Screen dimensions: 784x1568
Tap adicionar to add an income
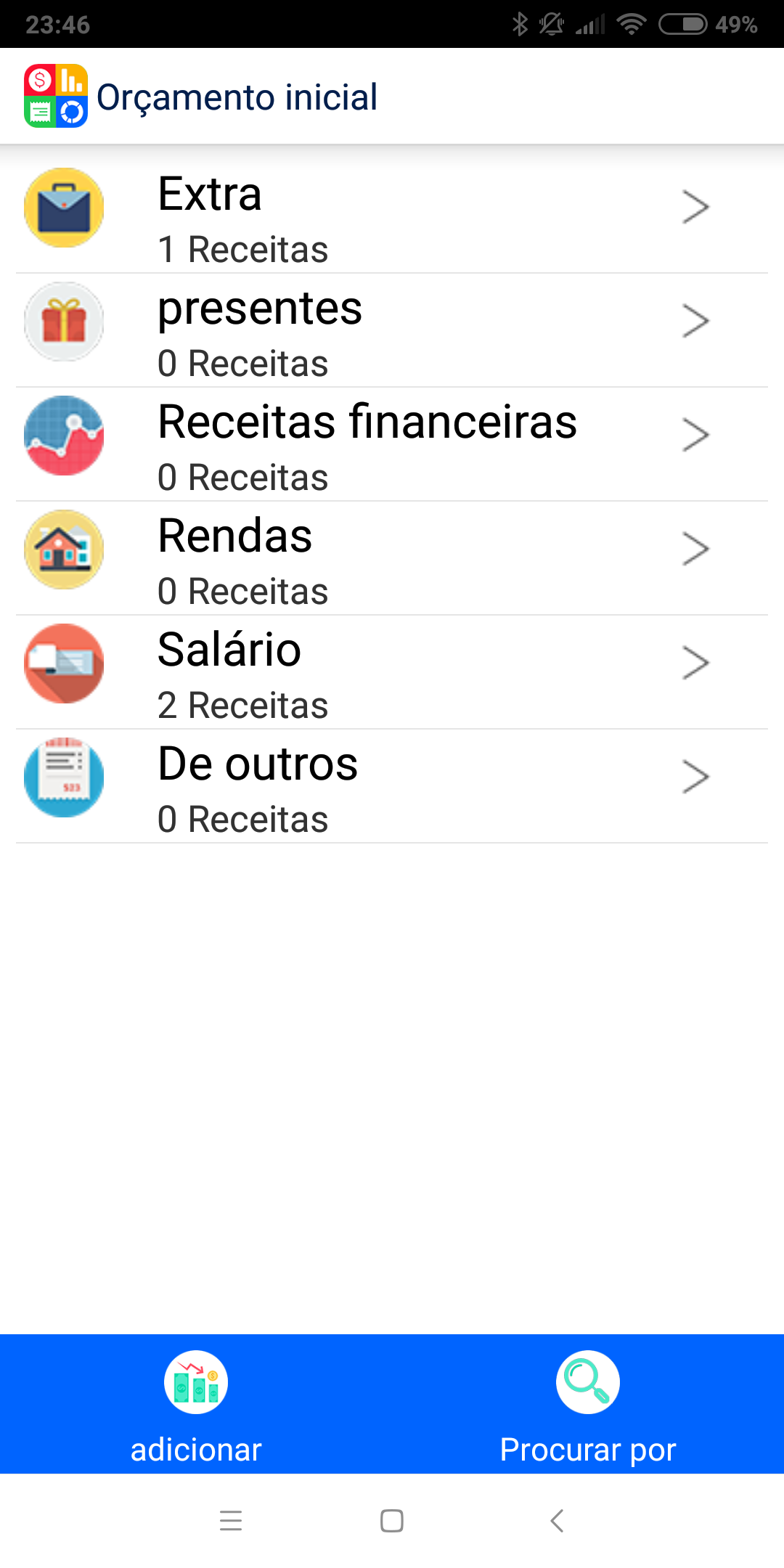pos(196,1405)
